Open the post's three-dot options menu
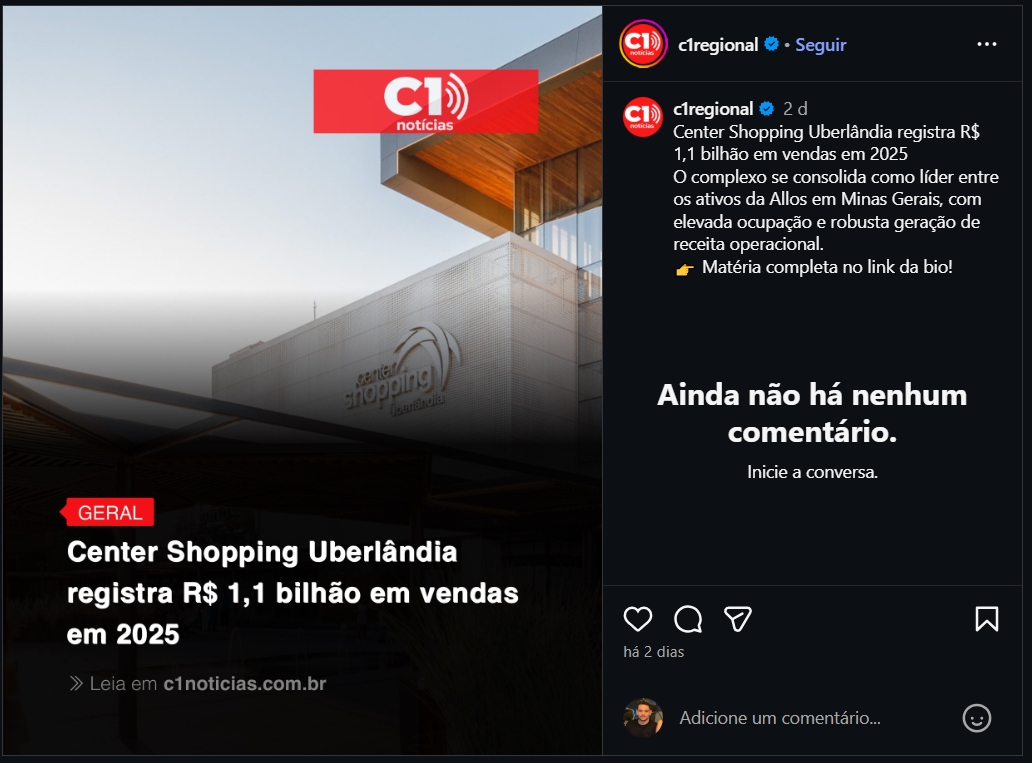 986,45
